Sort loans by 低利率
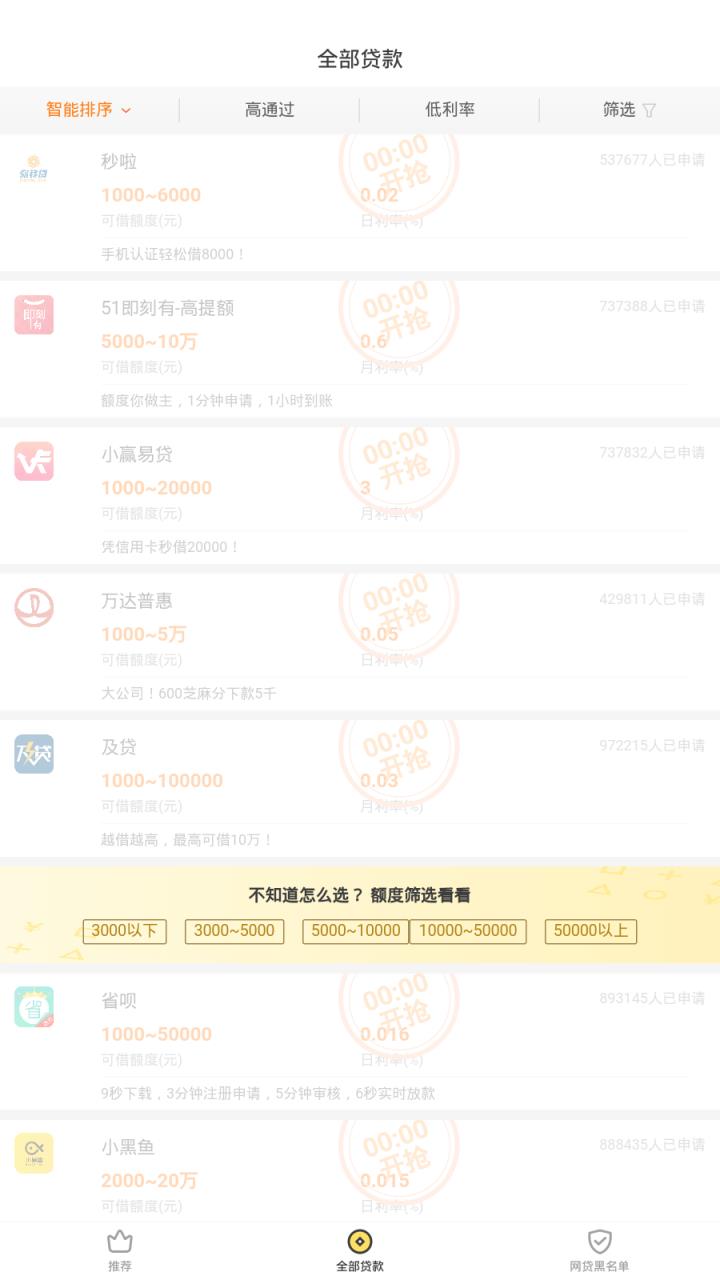The image size is (720, 1280). click(x=449, y=110)
